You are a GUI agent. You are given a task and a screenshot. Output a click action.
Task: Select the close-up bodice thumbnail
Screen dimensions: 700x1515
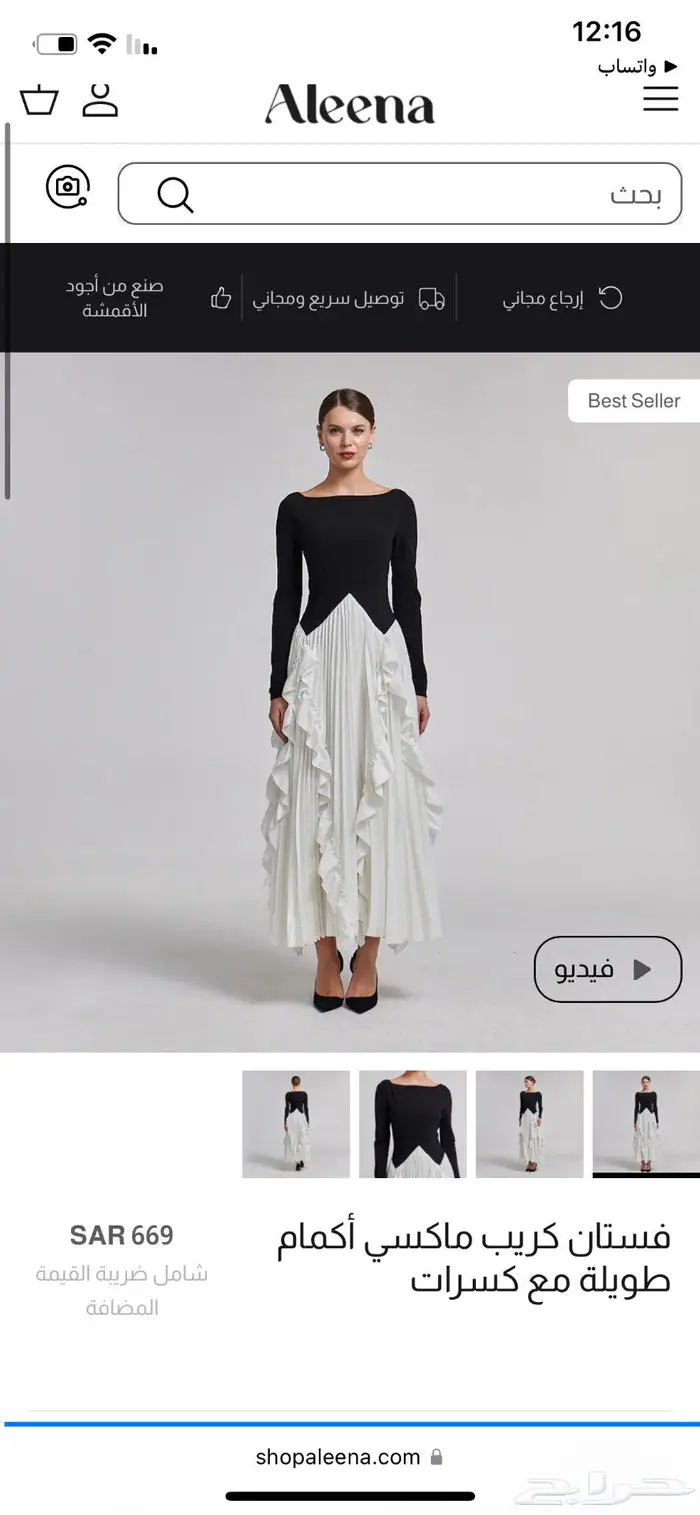[x=413, y=1124]
